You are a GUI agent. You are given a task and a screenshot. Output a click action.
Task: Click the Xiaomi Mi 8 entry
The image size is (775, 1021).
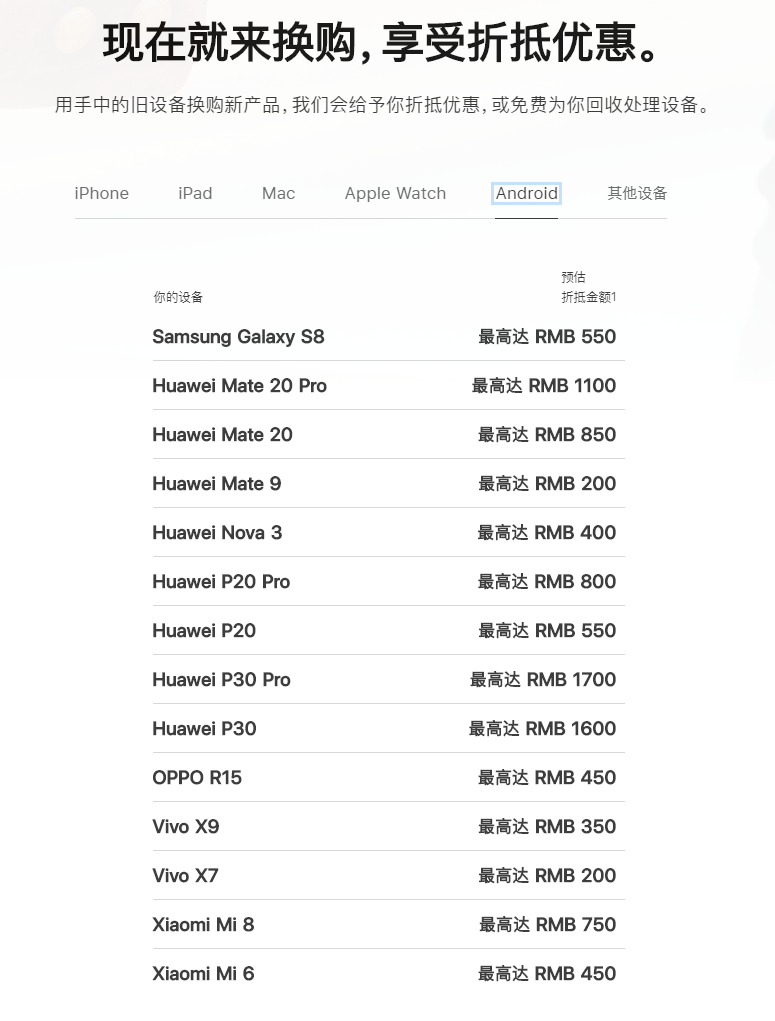[203, 924]
